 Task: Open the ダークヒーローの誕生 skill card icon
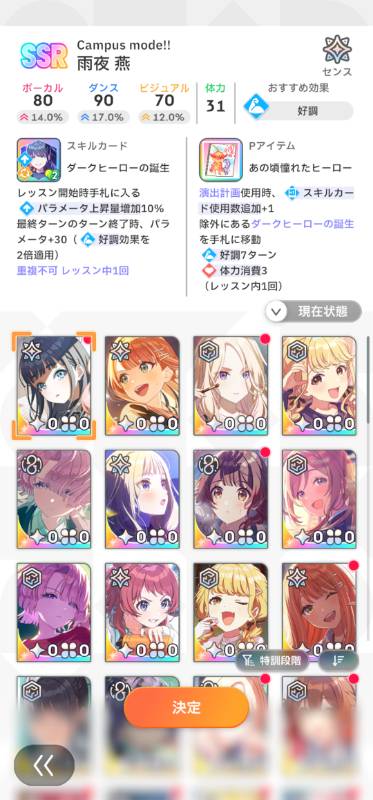38,160
